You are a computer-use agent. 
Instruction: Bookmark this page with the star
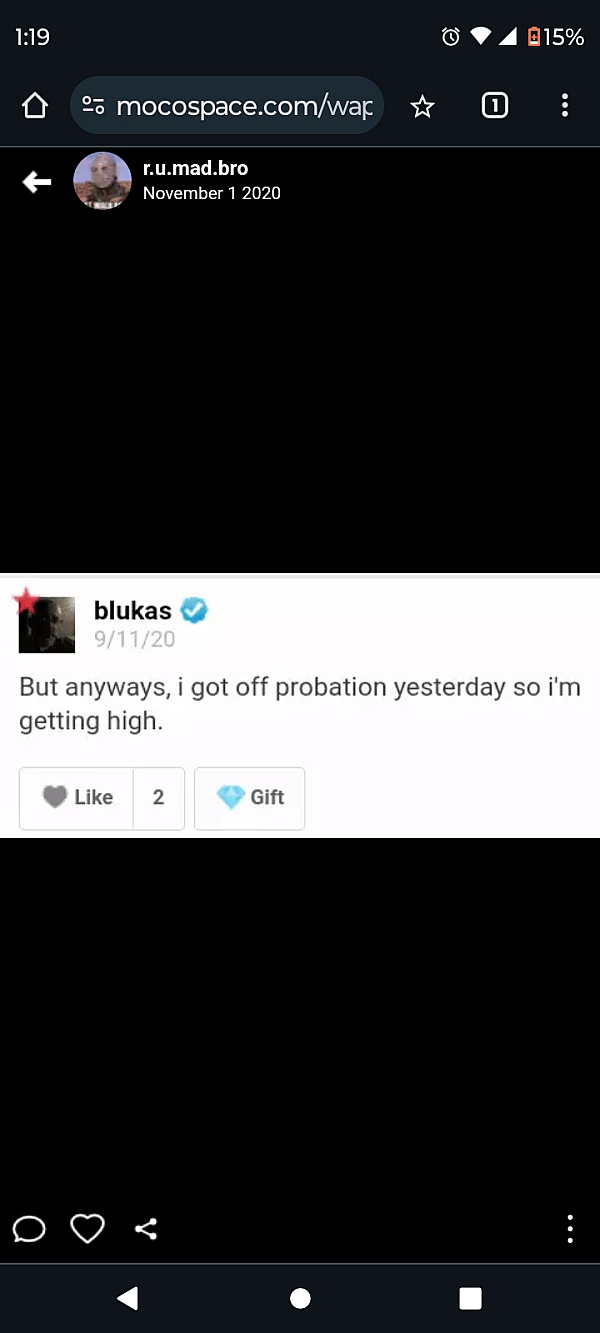tap(423, 106)
